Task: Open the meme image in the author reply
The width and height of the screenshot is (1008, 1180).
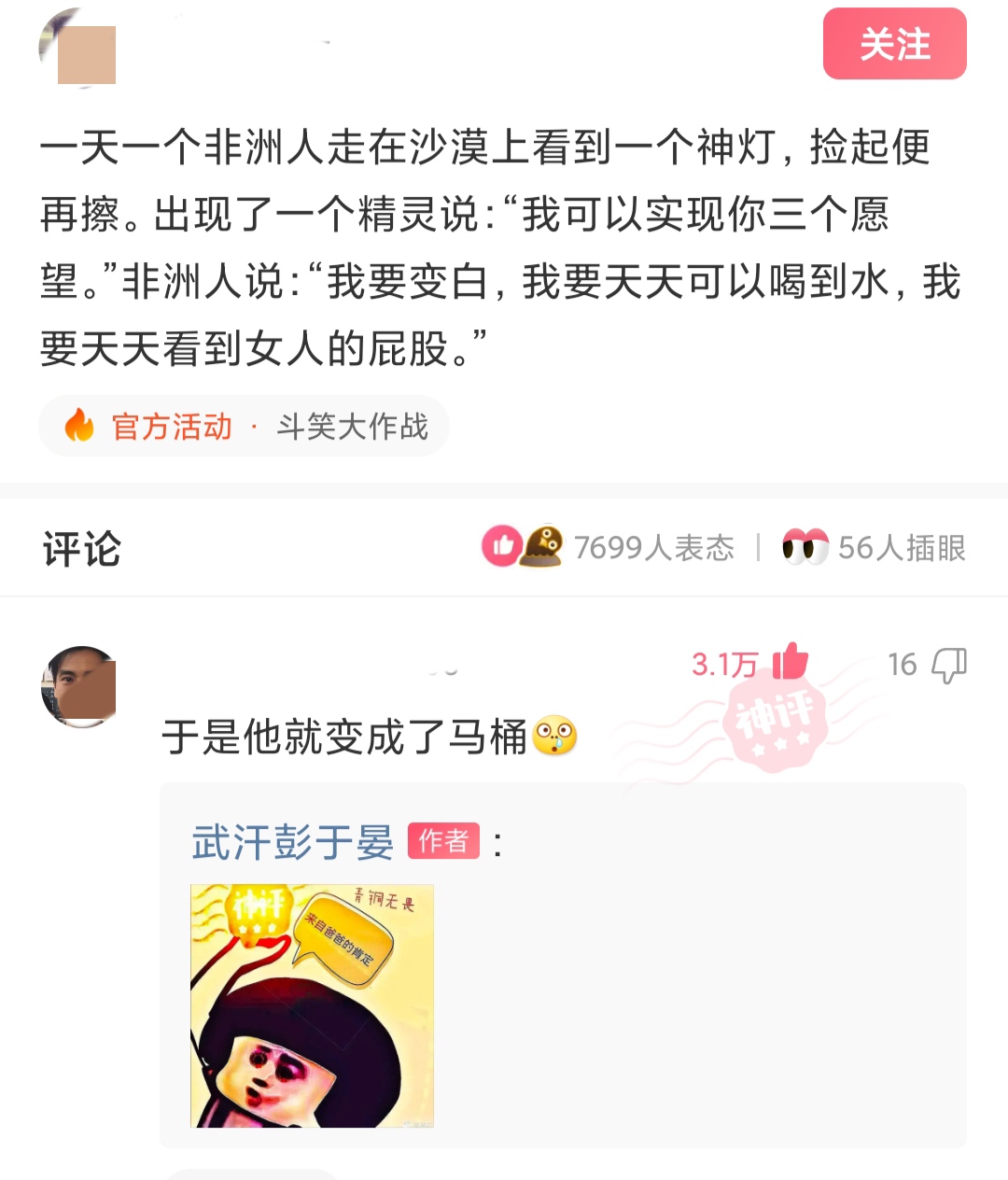Action: pos(310,1004)
